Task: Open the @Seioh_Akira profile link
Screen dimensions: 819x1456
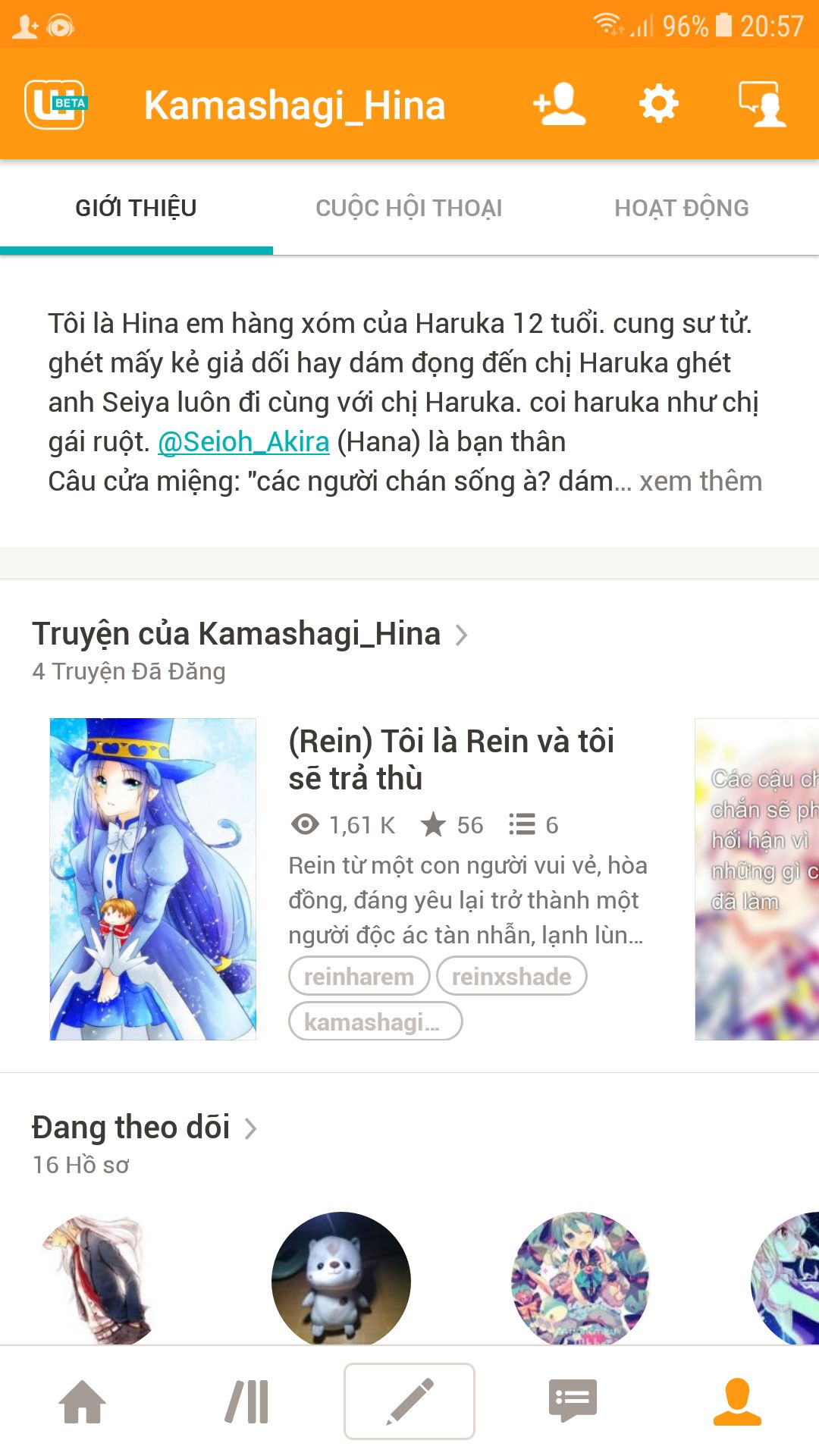Action: [x=243, y=441]
